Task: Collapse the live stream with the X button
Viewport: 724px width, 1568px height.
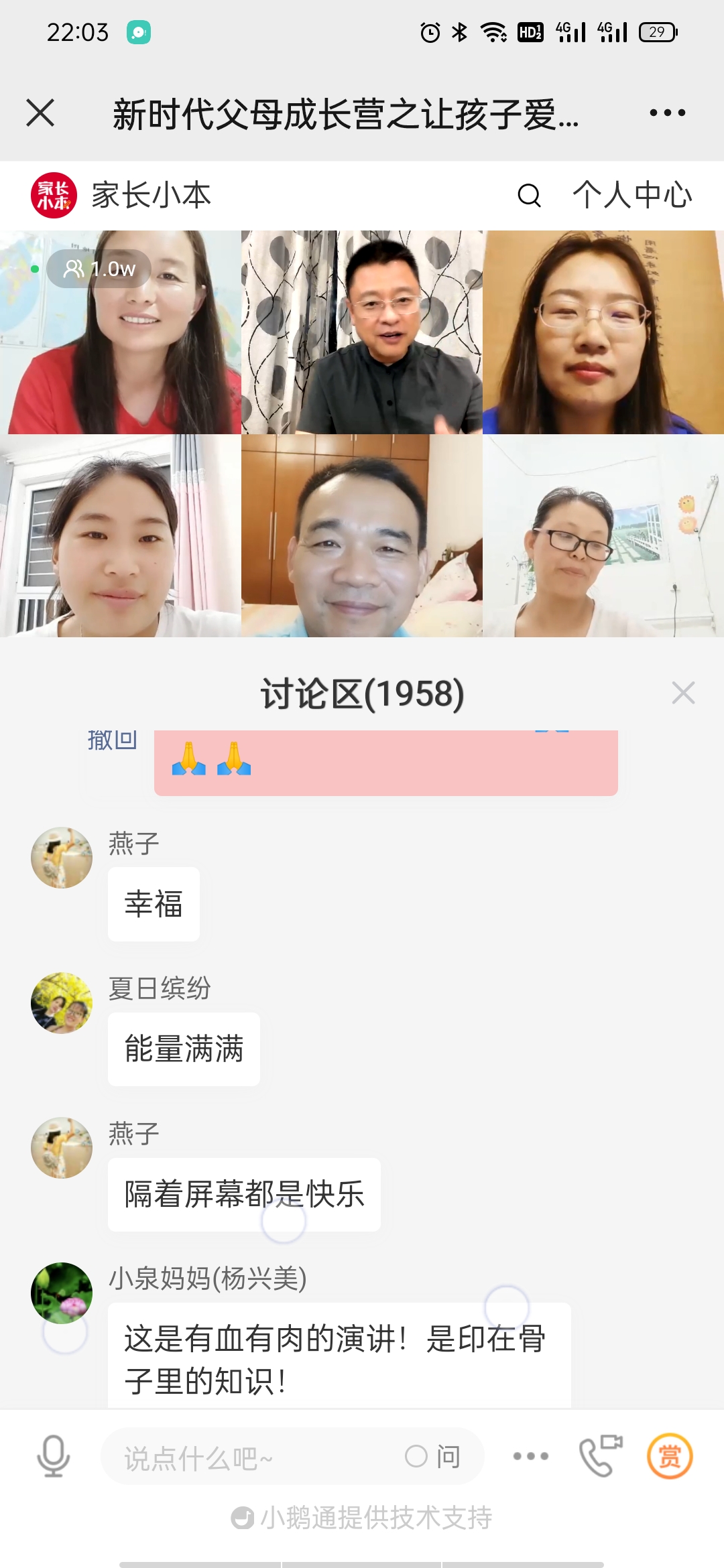Action: tap(42, 114)
